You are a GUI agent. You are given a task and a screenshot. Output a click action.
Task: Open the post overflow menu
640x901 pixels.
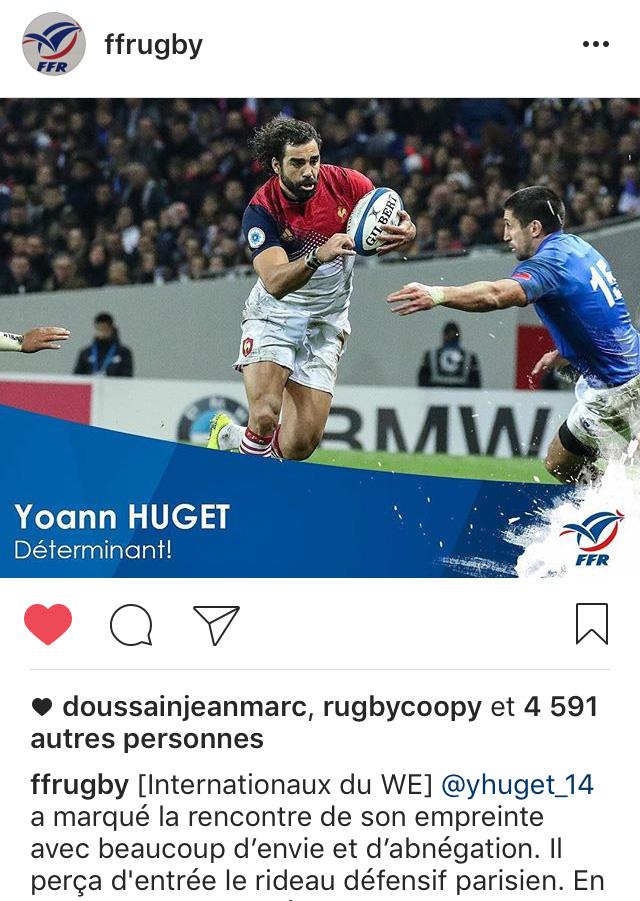point(595,45)
